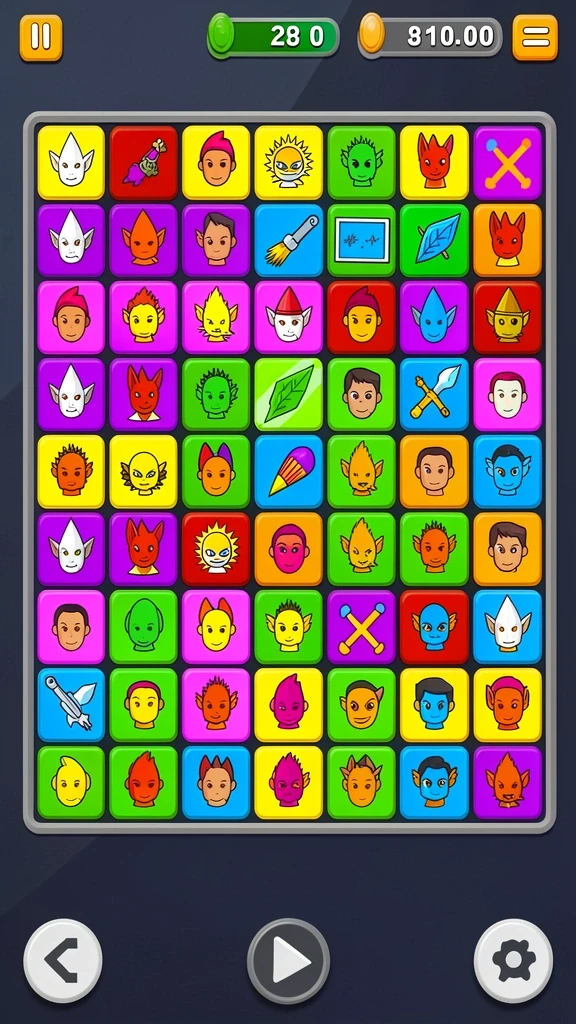Open the hamburger menu
This screenshot has height=1024, width=576.
(x=535, y=37)
